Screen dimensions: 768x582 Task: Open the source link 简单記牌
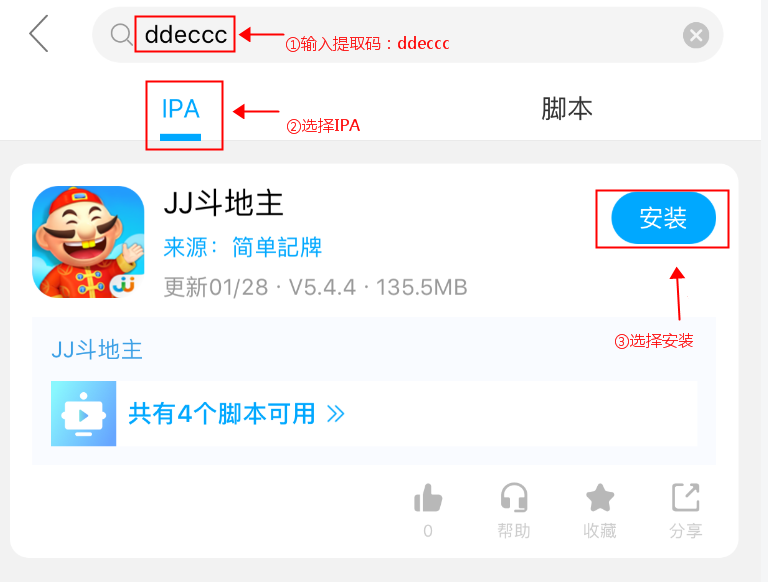coord(277,247)
